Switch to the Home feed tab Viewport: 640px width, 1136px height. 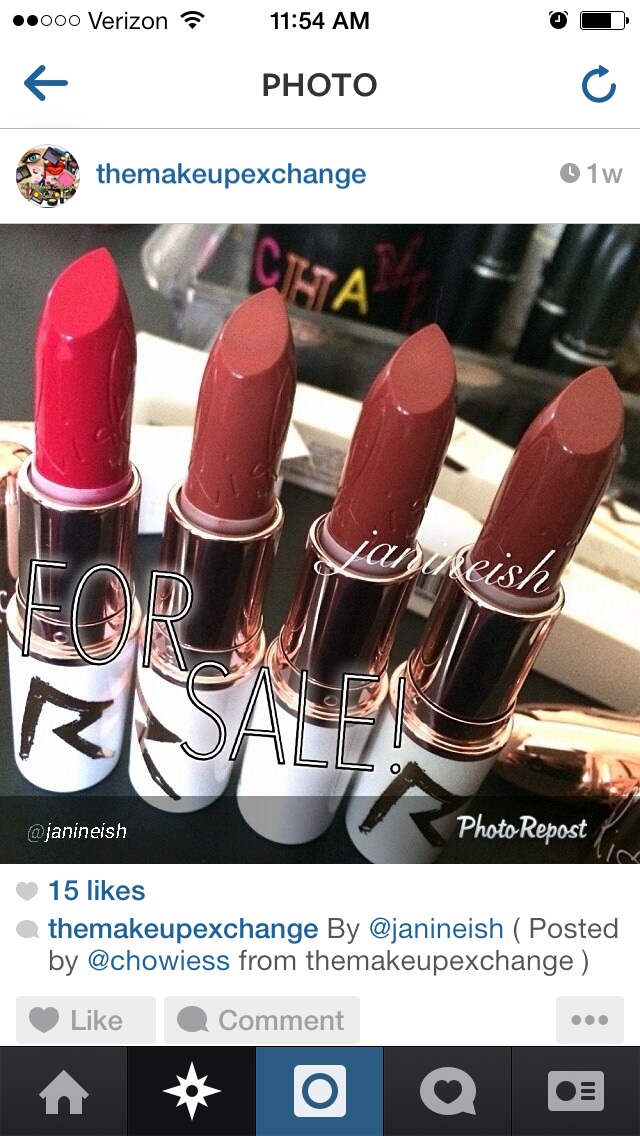pyautogui.click(x=64, y=1091)
